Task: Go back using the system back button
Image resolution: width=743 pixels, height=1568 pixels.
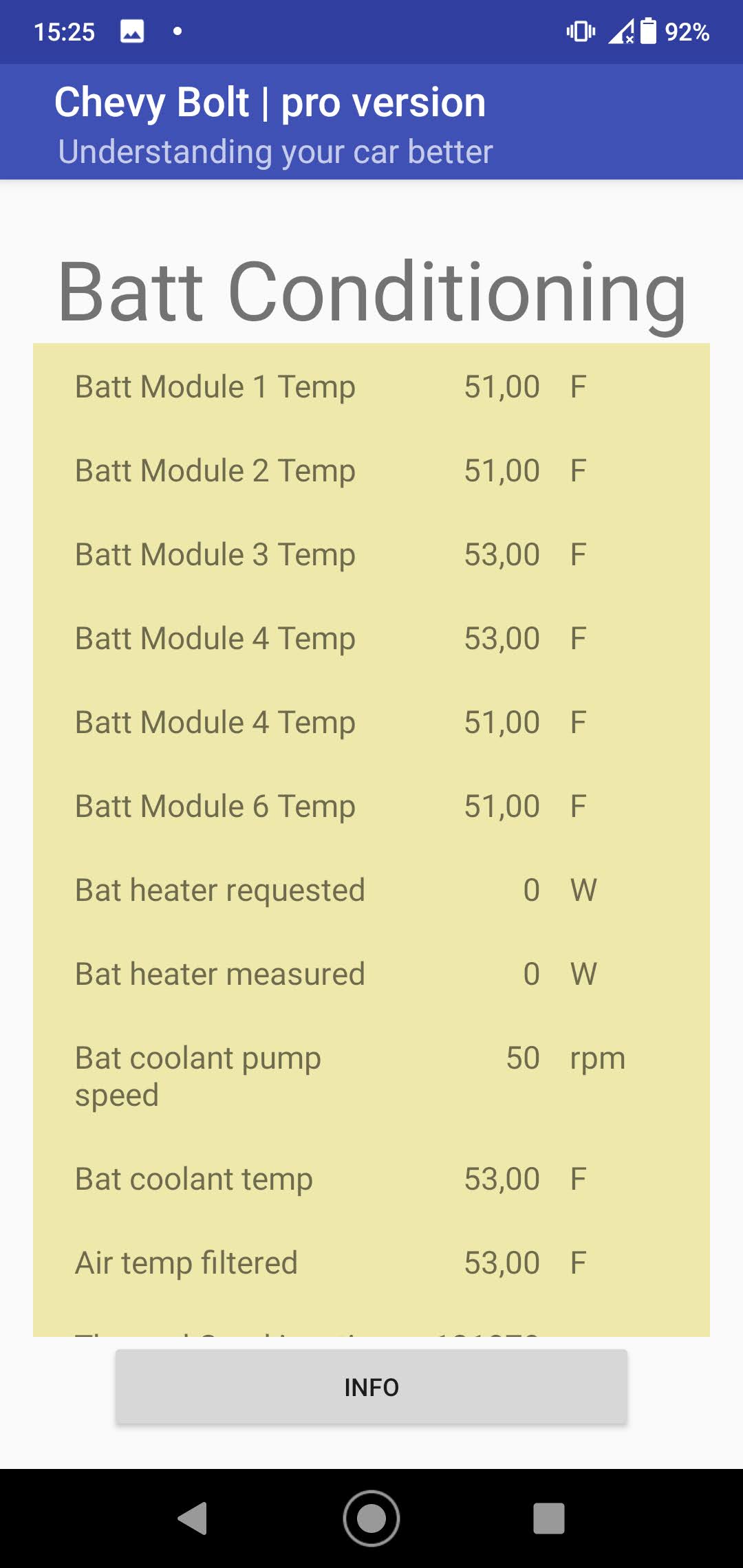Action: click(193, 1518)
